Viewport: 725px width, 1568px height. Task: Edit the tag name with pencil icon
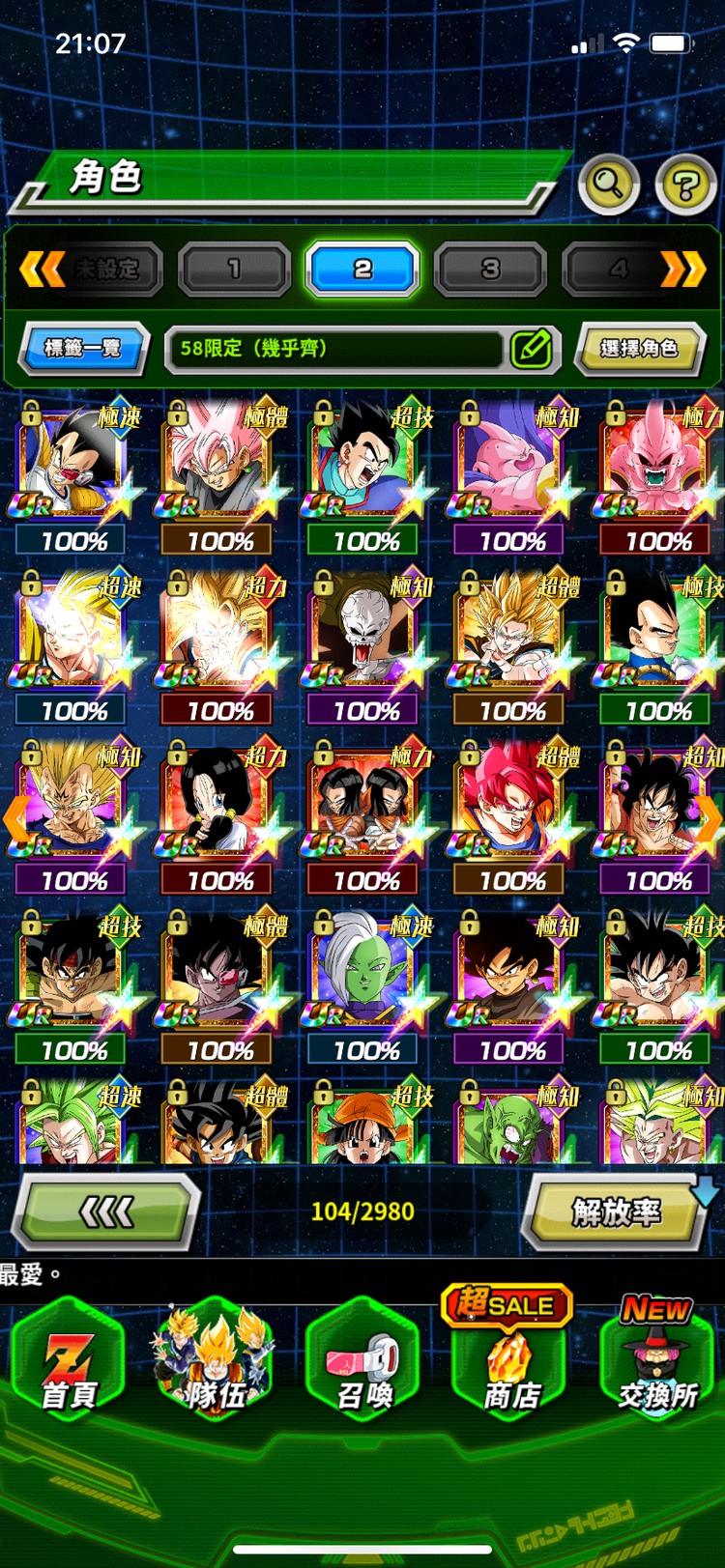[x=531, y=348]
